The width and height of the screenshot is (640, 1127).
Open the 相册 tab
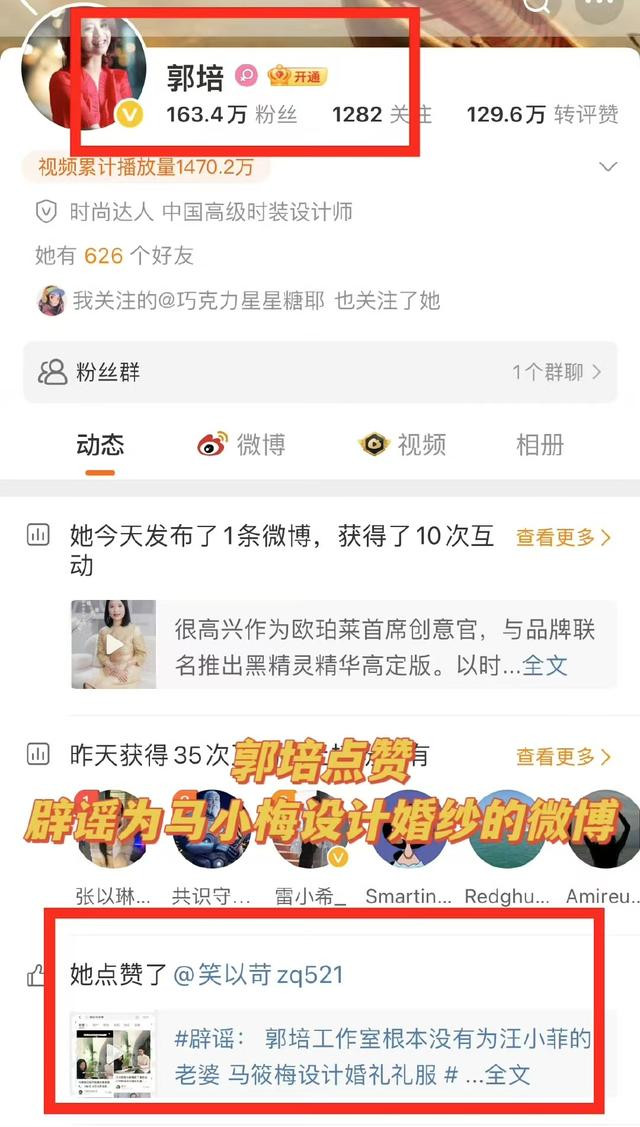540,445
